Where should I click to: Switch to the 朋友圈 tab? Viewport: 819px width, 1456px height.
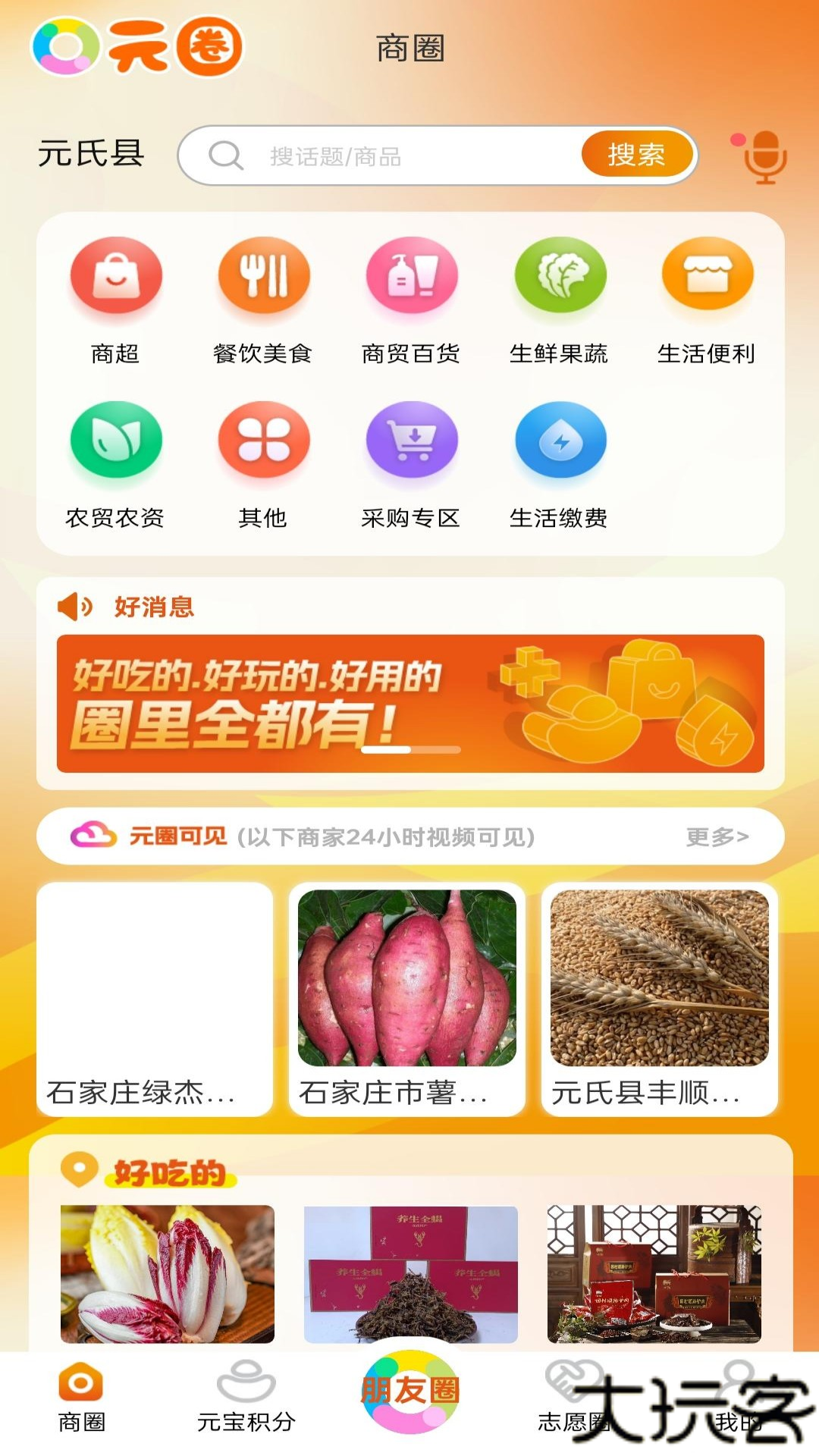pyautogui.click(x=409, y=1392)
